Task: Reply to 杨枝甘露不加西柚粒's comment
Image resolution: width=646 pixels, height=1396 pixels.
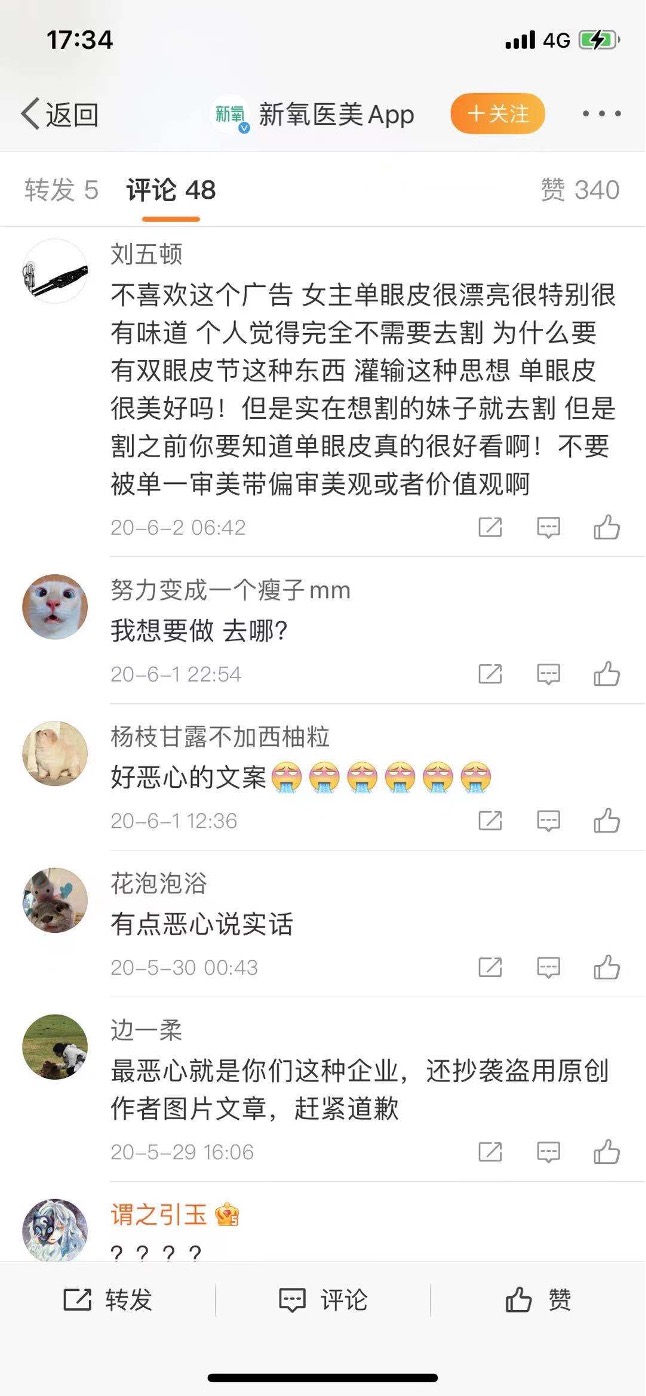Action: click(548, 821)
